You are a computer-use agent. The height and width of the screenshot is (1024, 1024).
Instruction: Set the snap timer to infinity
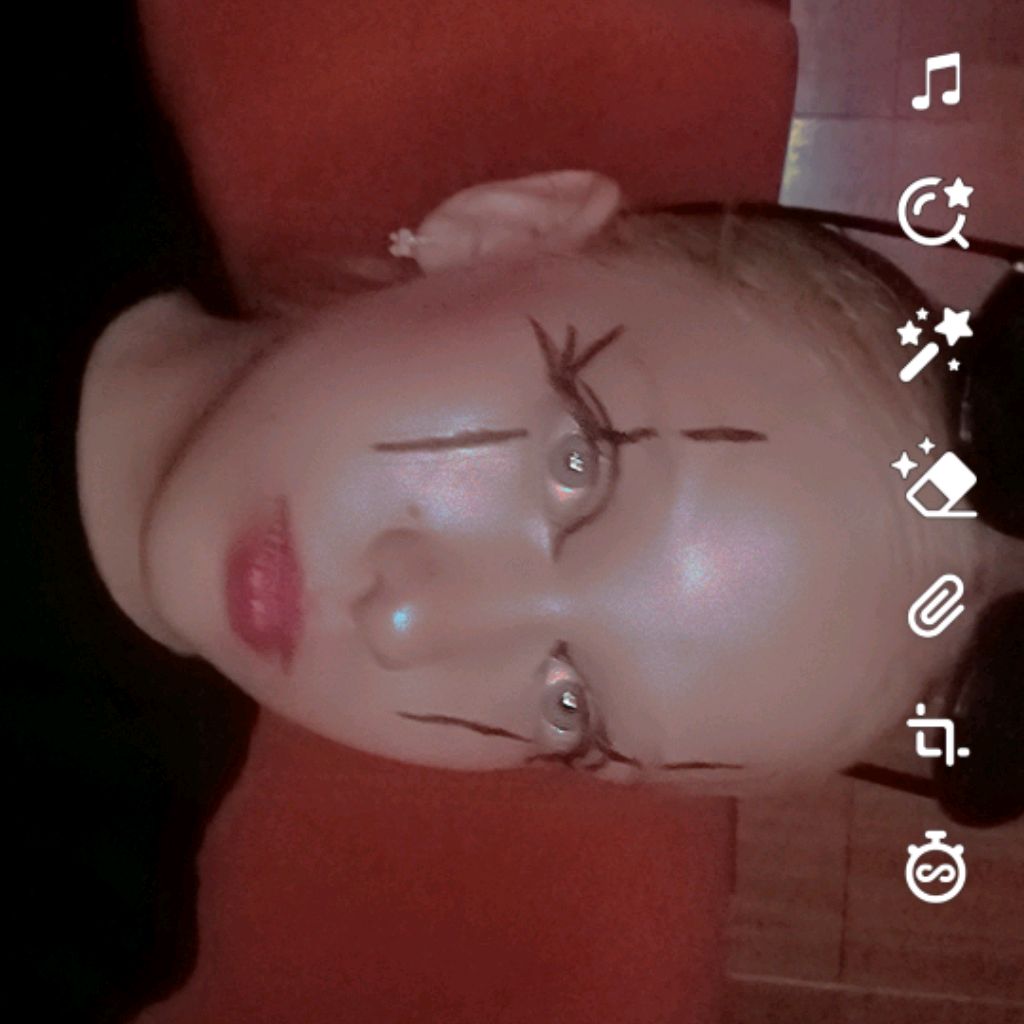pyautogui.click(x=936, y=868)
